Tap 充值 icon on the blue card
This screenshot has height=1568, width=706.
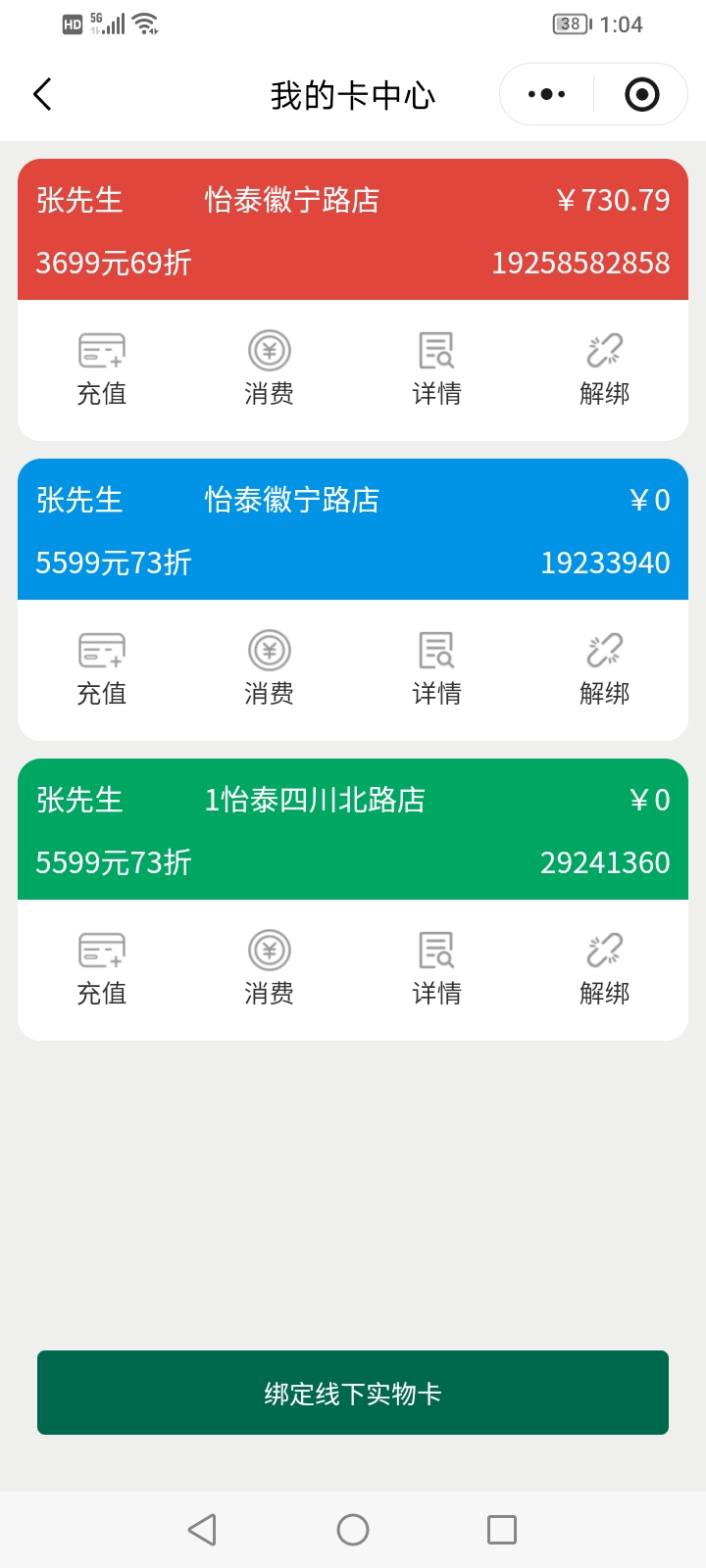coord(102,667)
